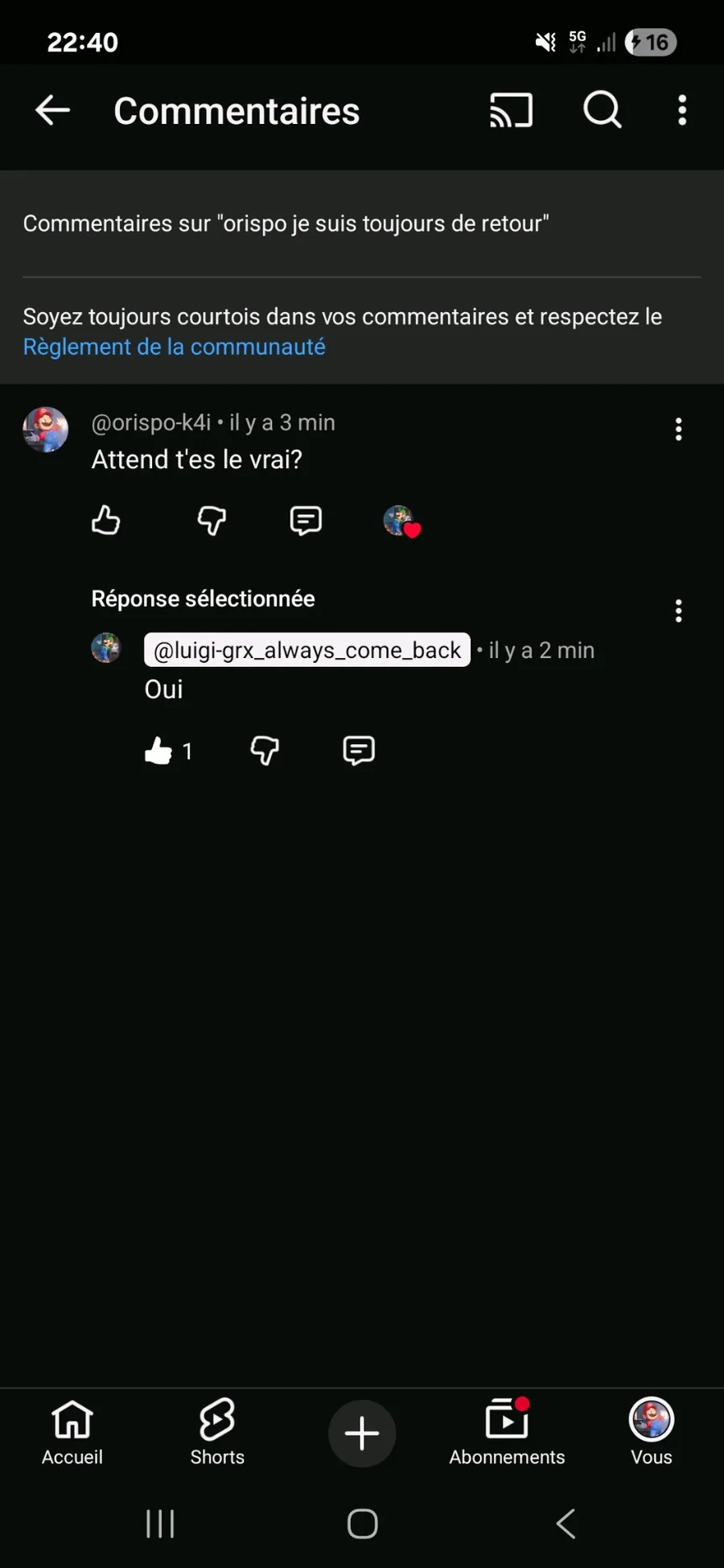Open the @luigi-grx_always_come_back channel
The height and width of the screenshot is (1568, 724).
306,650
